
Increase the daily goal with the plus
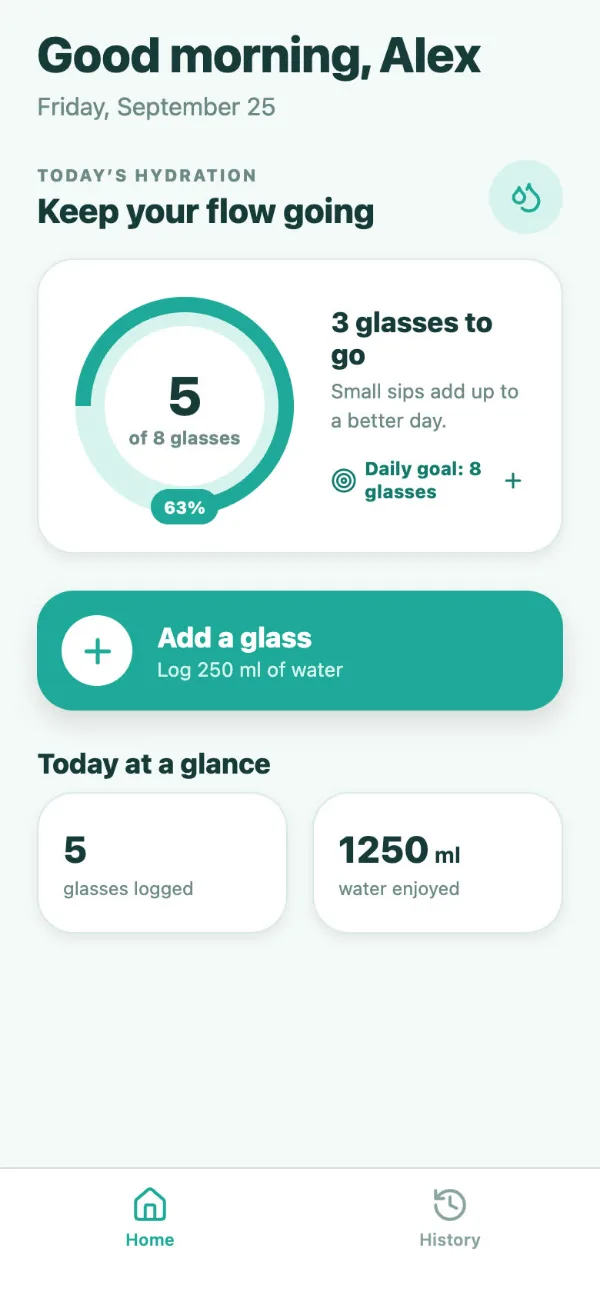tap(513, 481)
